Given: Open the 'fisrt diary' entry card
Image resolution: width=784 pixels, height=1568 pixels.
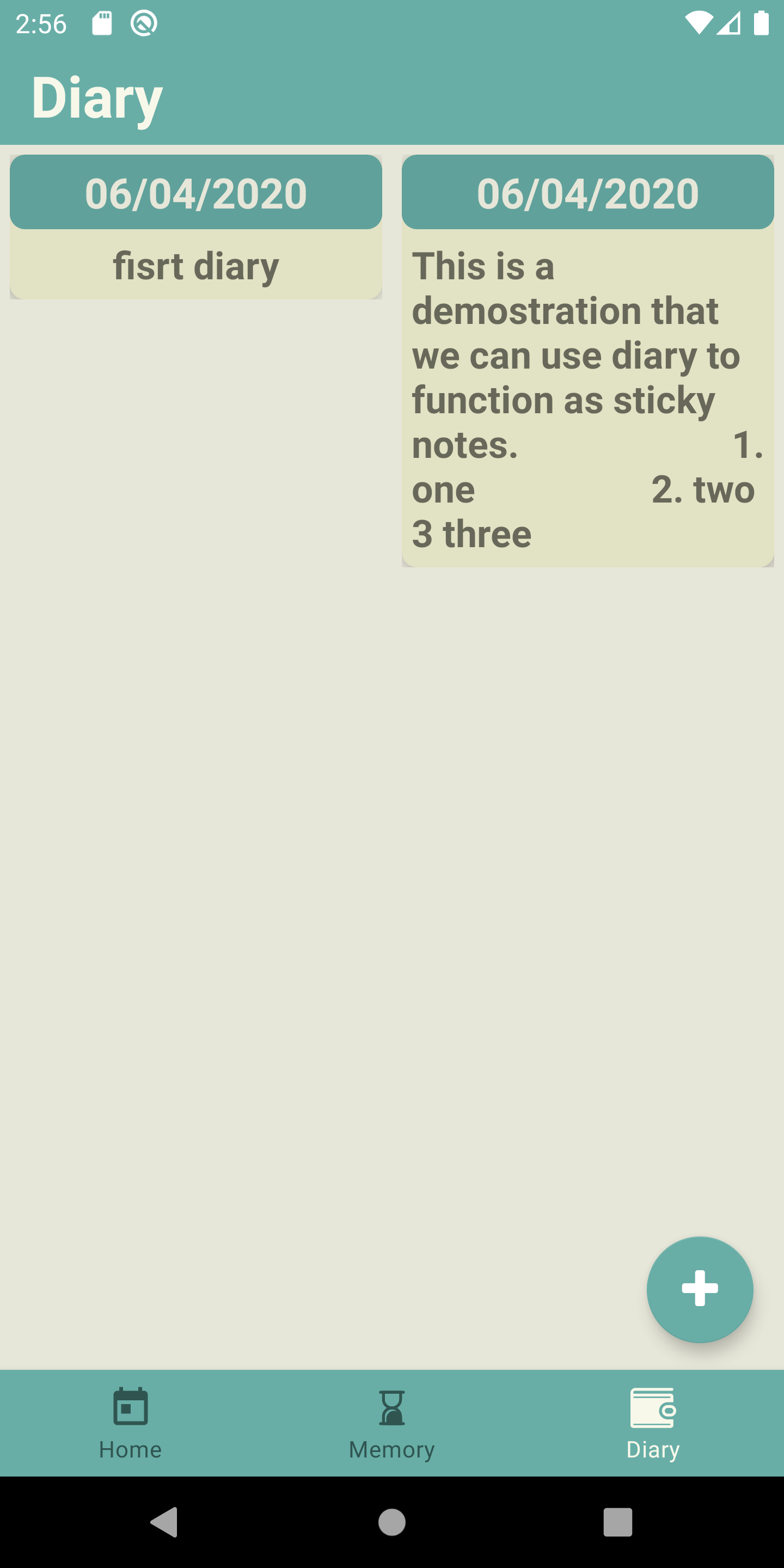Looking at the screenshot, I should coord(195,227).
